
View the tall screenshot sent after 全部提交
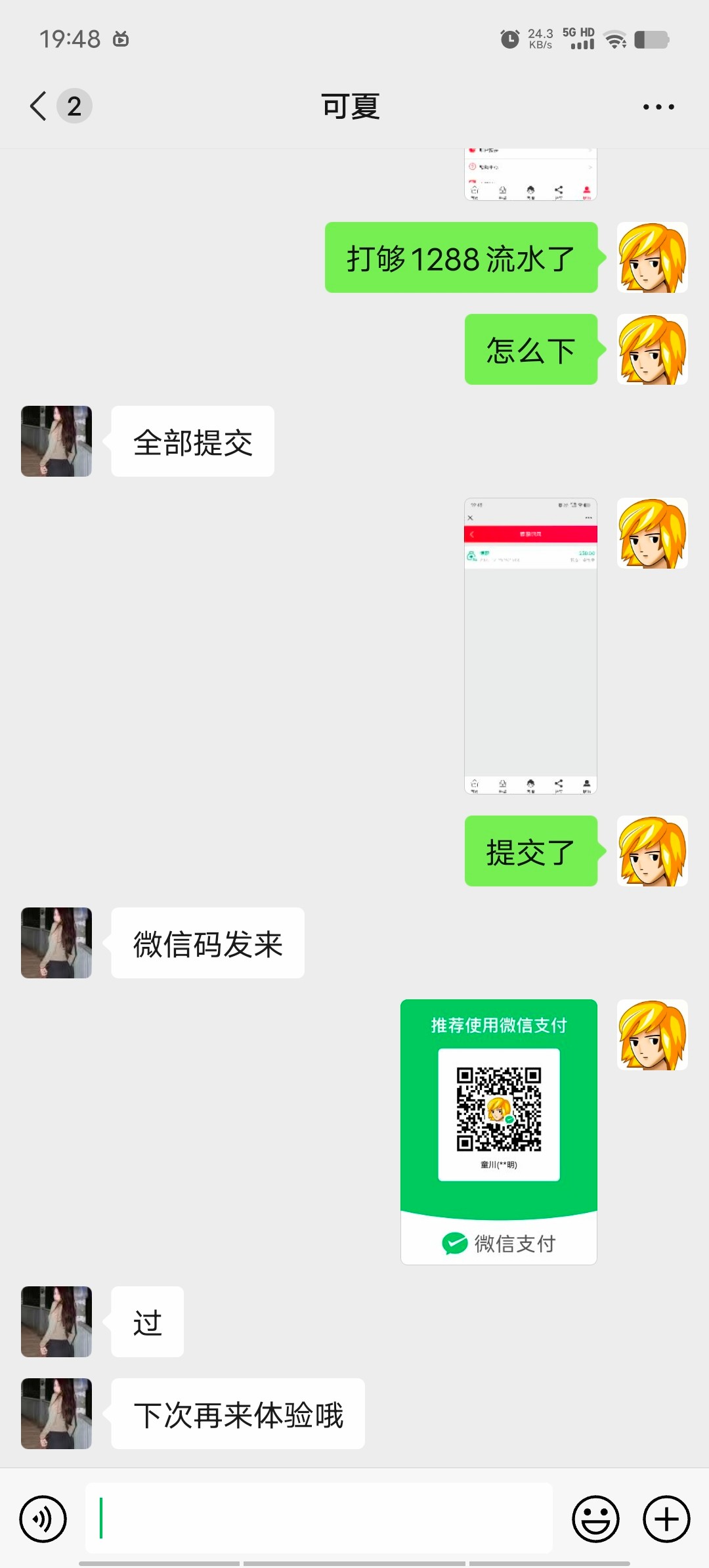[x=530, y=645]
